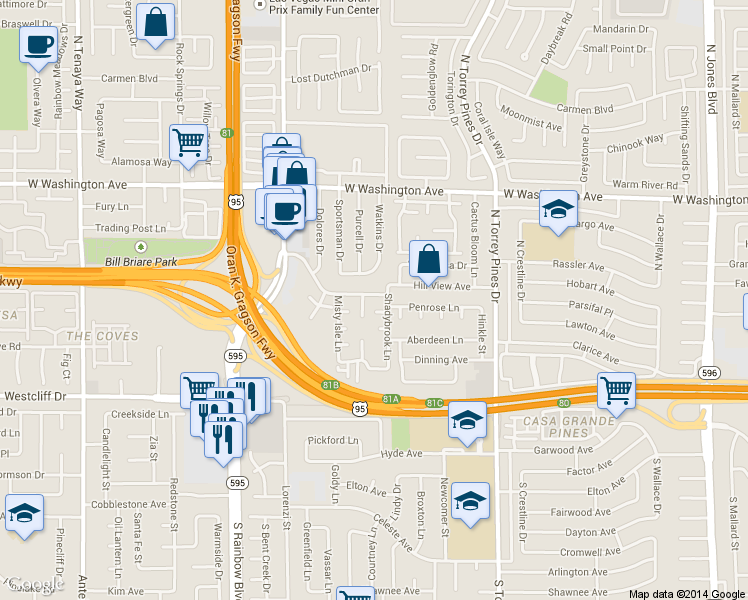Select the school marker near N Crestline Dr
This screenshot has height=600, width=748.
(x=558, y=209)
